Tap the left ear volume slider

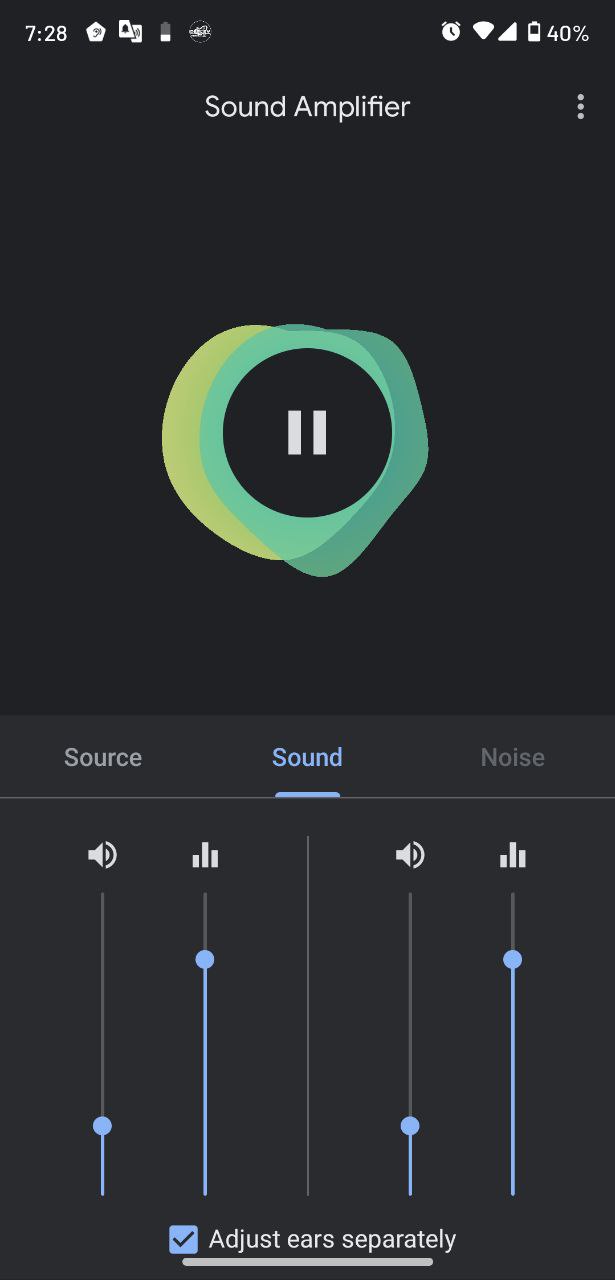pyautogui.click(x=102, y=1044)
